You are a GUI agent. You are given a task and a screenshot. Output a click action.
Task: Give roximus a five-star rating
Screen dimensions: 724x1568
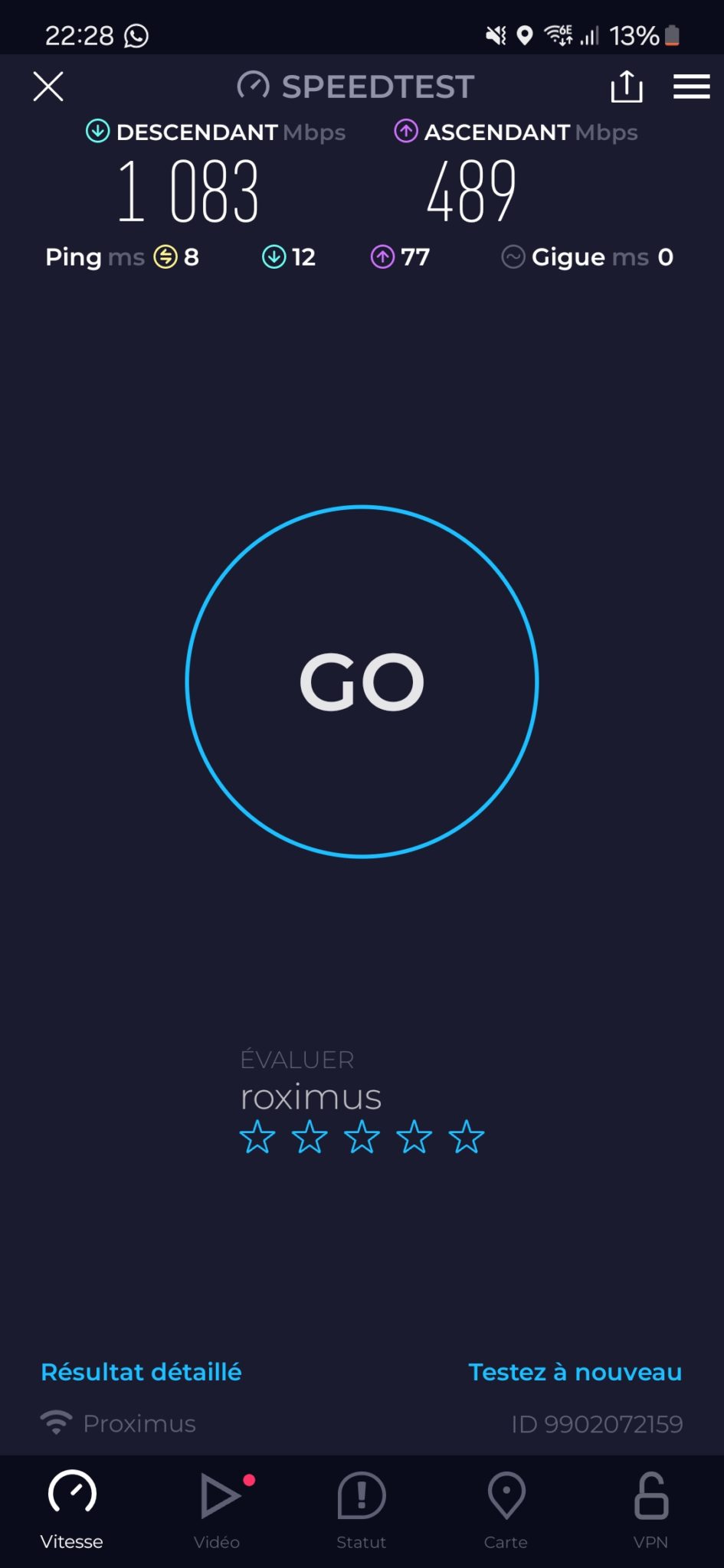[x=467, y=1137]
